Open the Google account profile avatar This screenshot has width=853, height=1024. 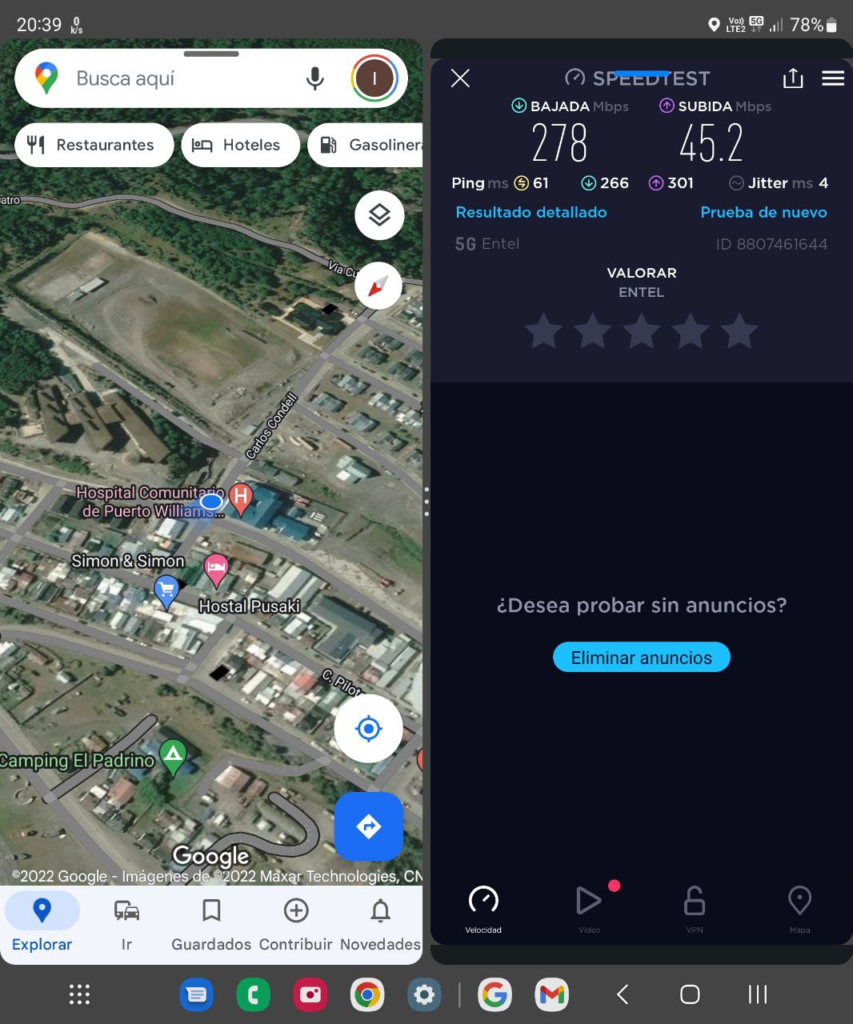pos(374,78)
